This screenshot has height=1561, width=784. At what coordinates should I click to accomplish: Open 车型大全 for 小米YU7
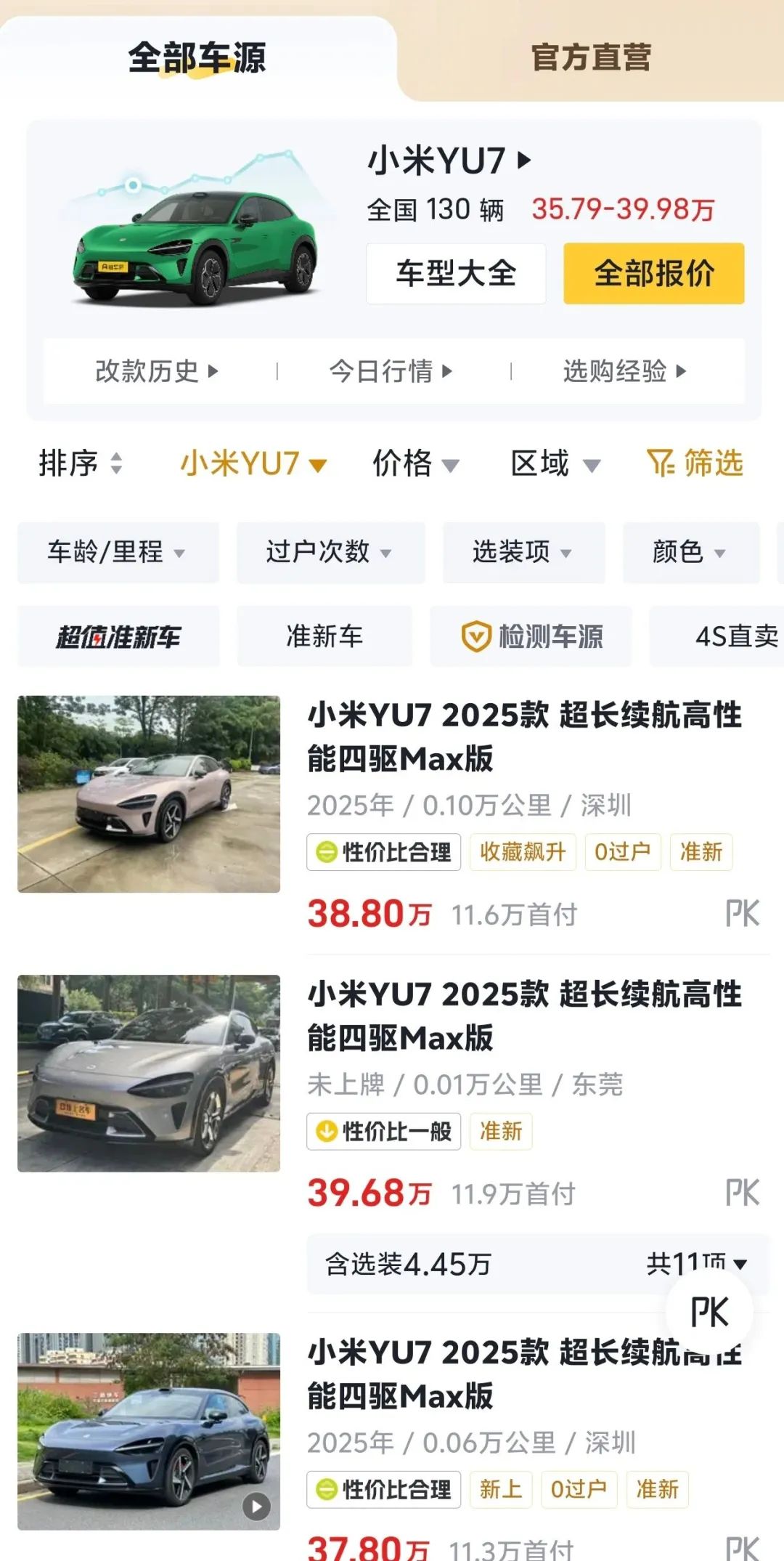456,274
